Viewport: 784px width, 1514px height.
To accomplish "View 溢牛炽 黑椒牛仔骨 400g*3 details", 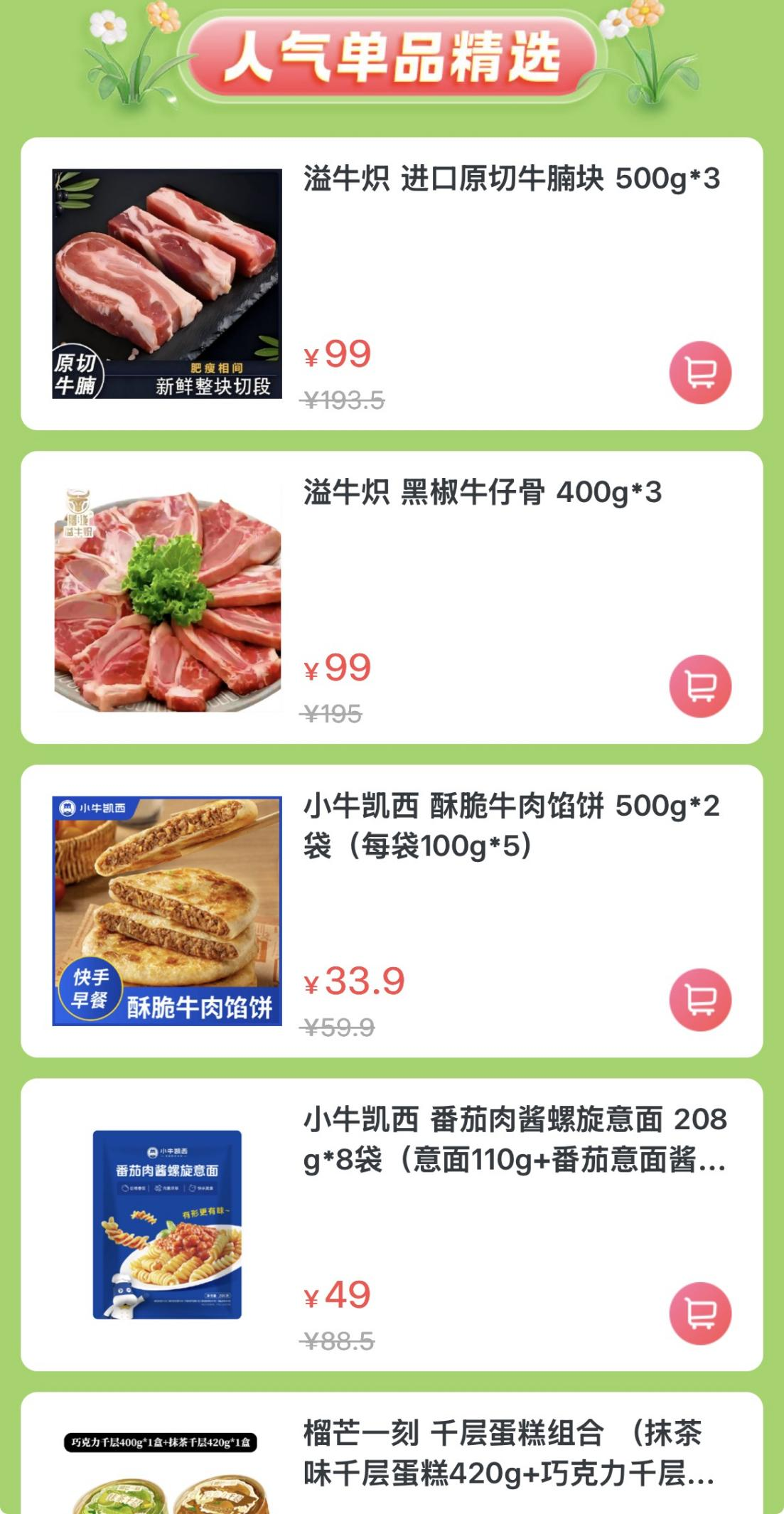I will click(482, 492).
